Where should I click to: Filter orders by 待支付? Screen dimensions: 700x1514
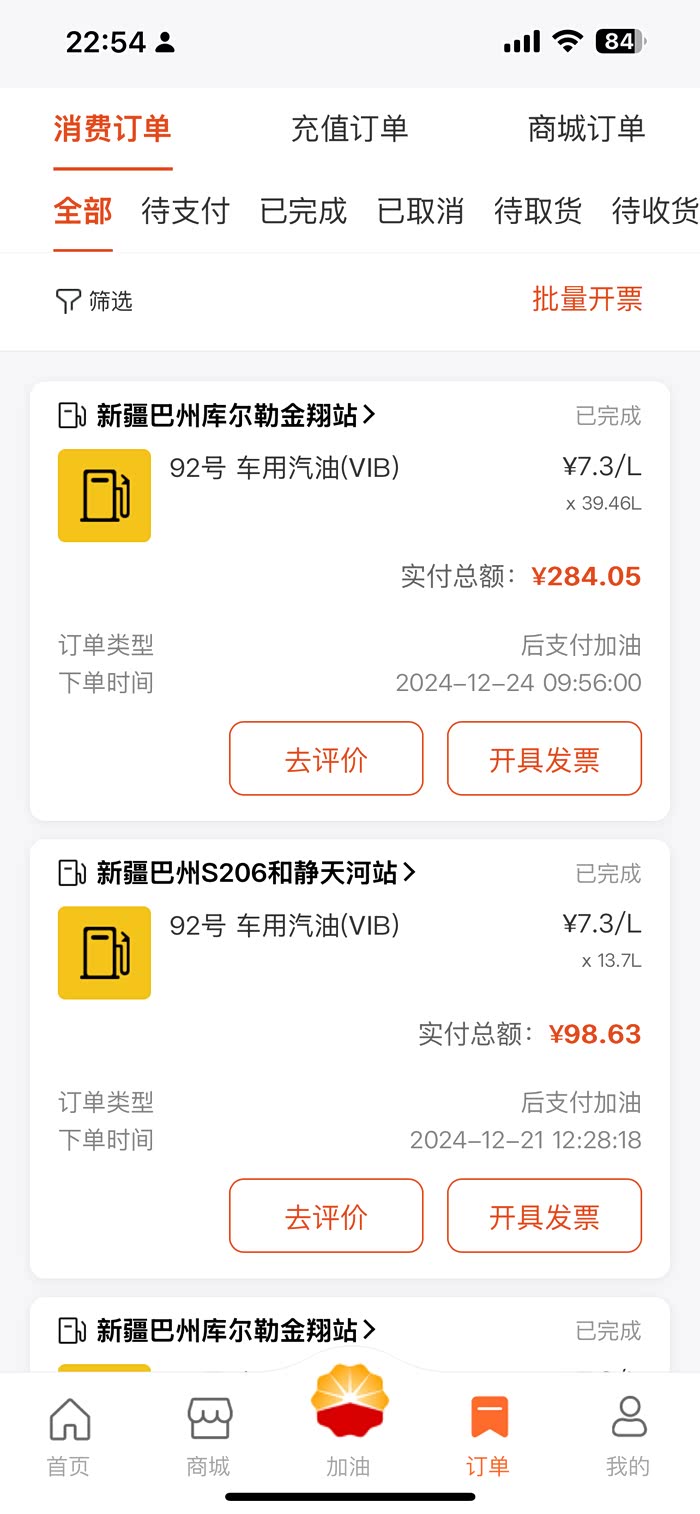click(x=186, y=211)
